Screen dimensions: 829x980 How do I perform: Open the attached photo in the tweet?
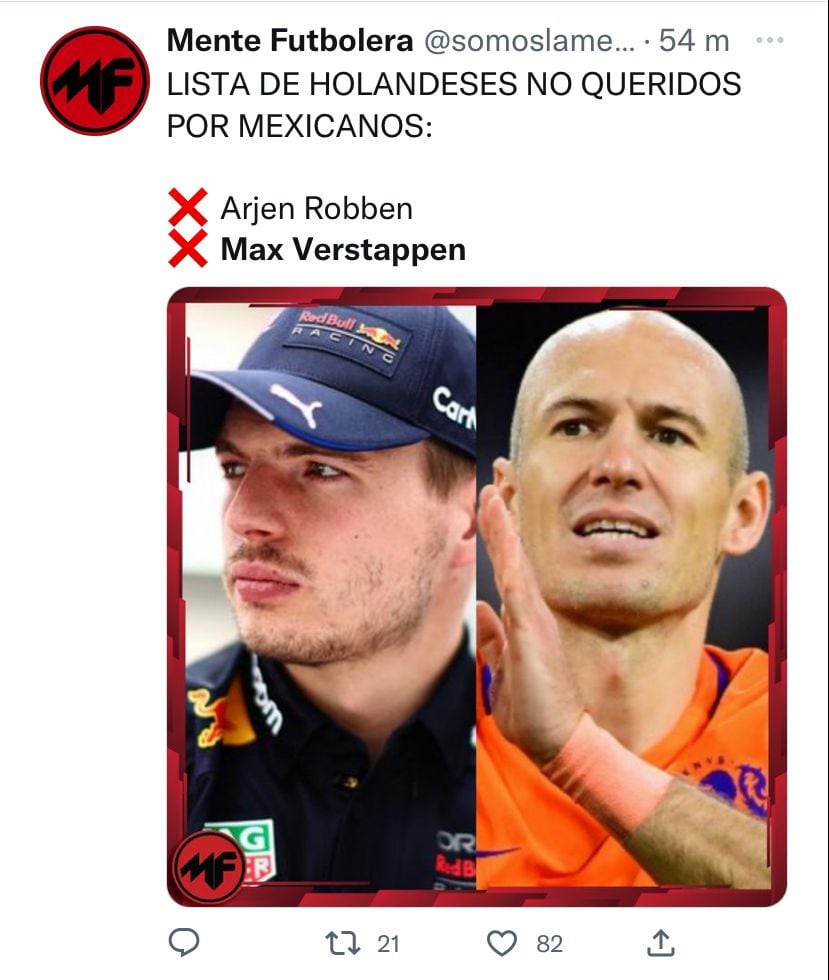pos(476,597)
